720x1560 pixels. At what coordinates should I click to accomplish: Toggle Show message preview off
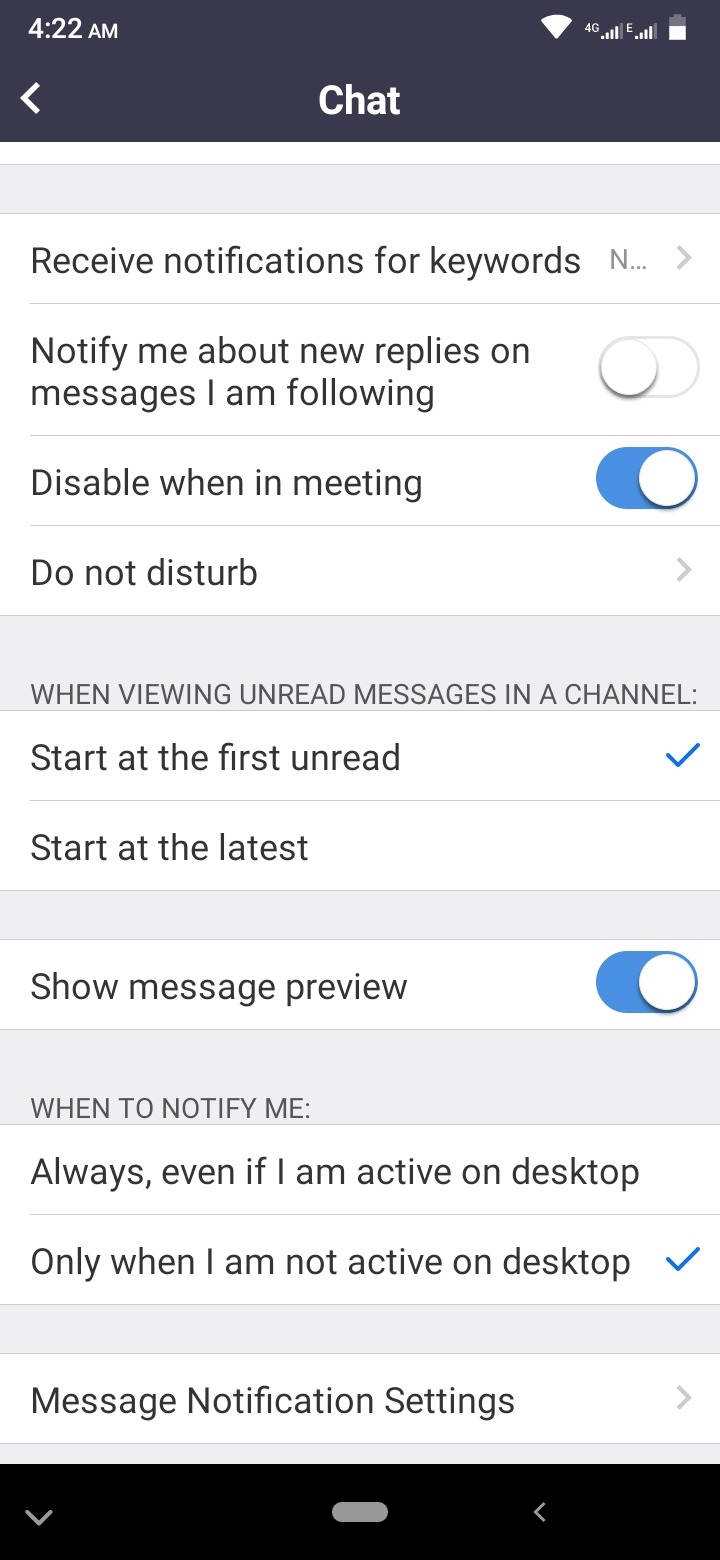(x=646, y=985)
